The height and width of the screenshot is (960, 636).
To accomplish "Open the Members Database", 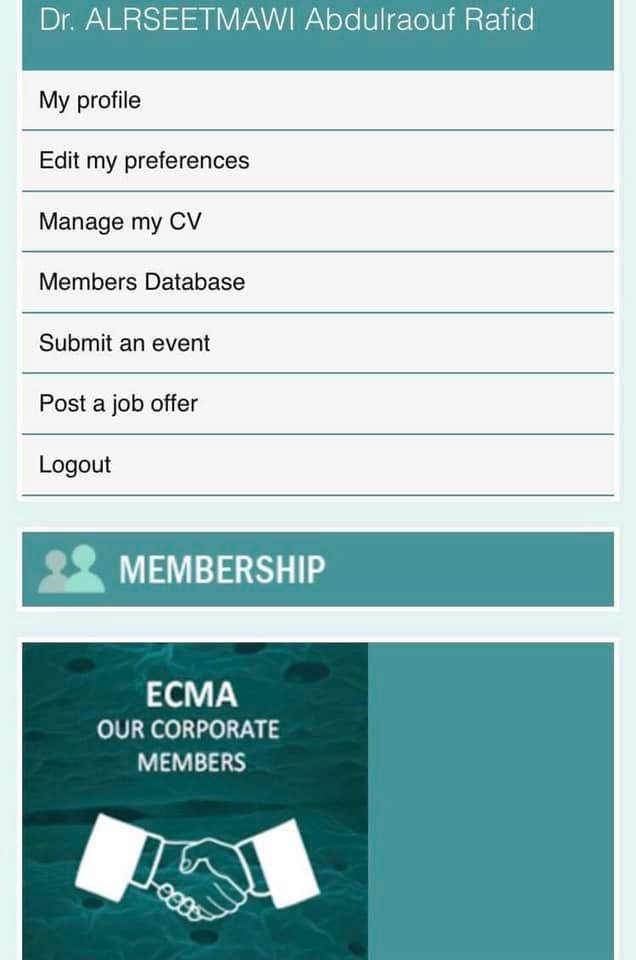I will [142, 282].
